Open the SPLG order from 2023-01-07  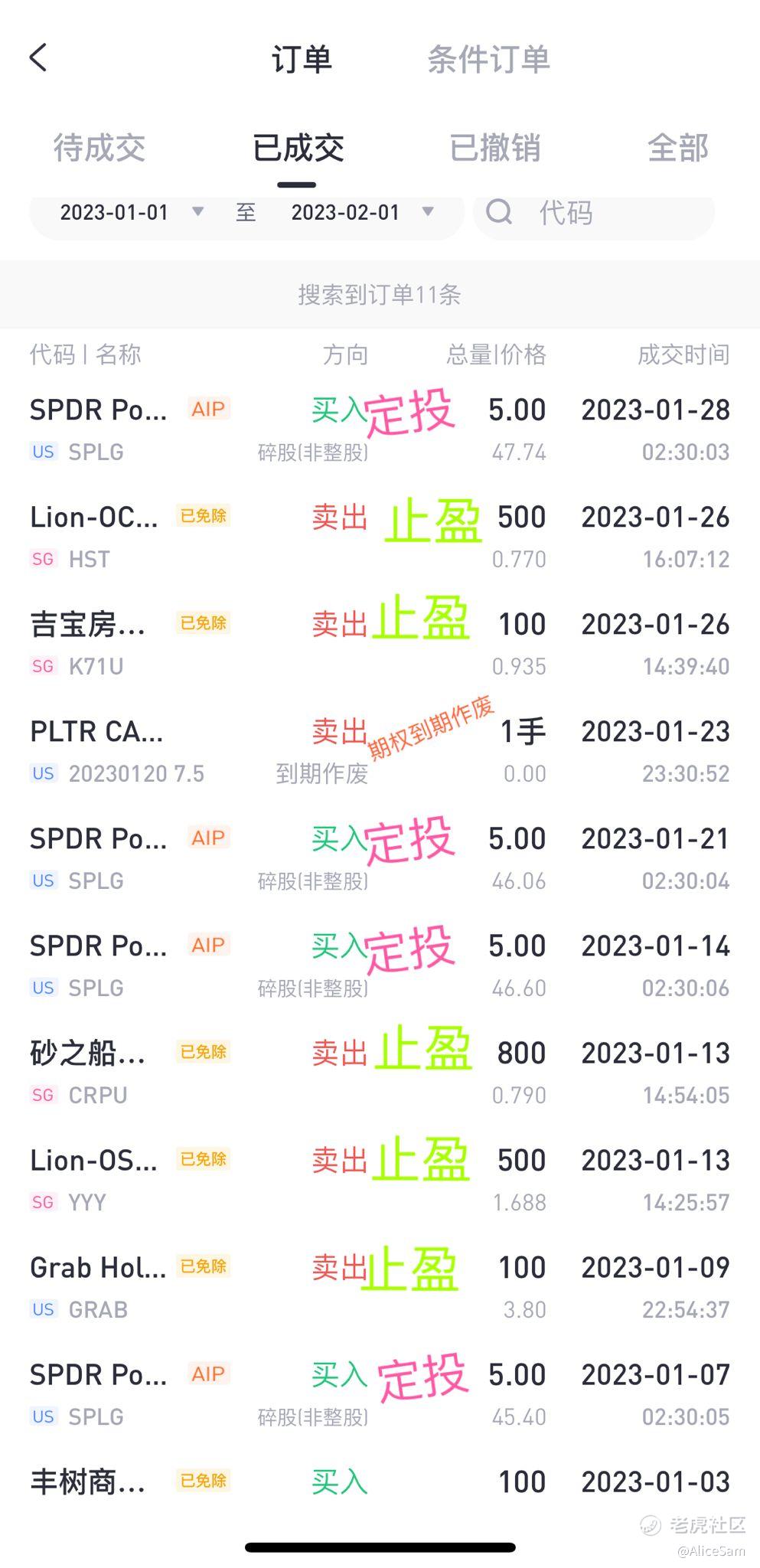click(x=380, y=1395)
